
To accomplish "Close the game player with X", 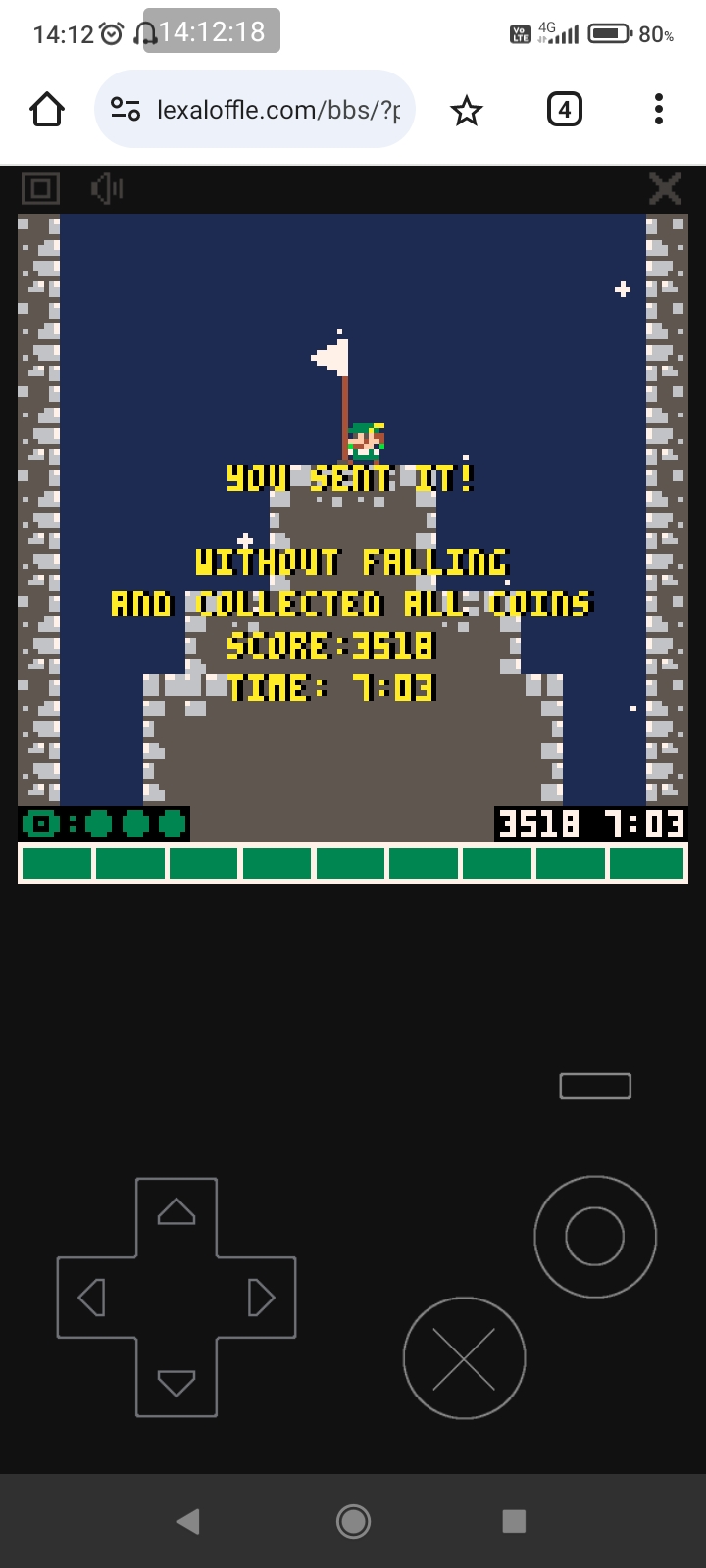I will (665, 188).
